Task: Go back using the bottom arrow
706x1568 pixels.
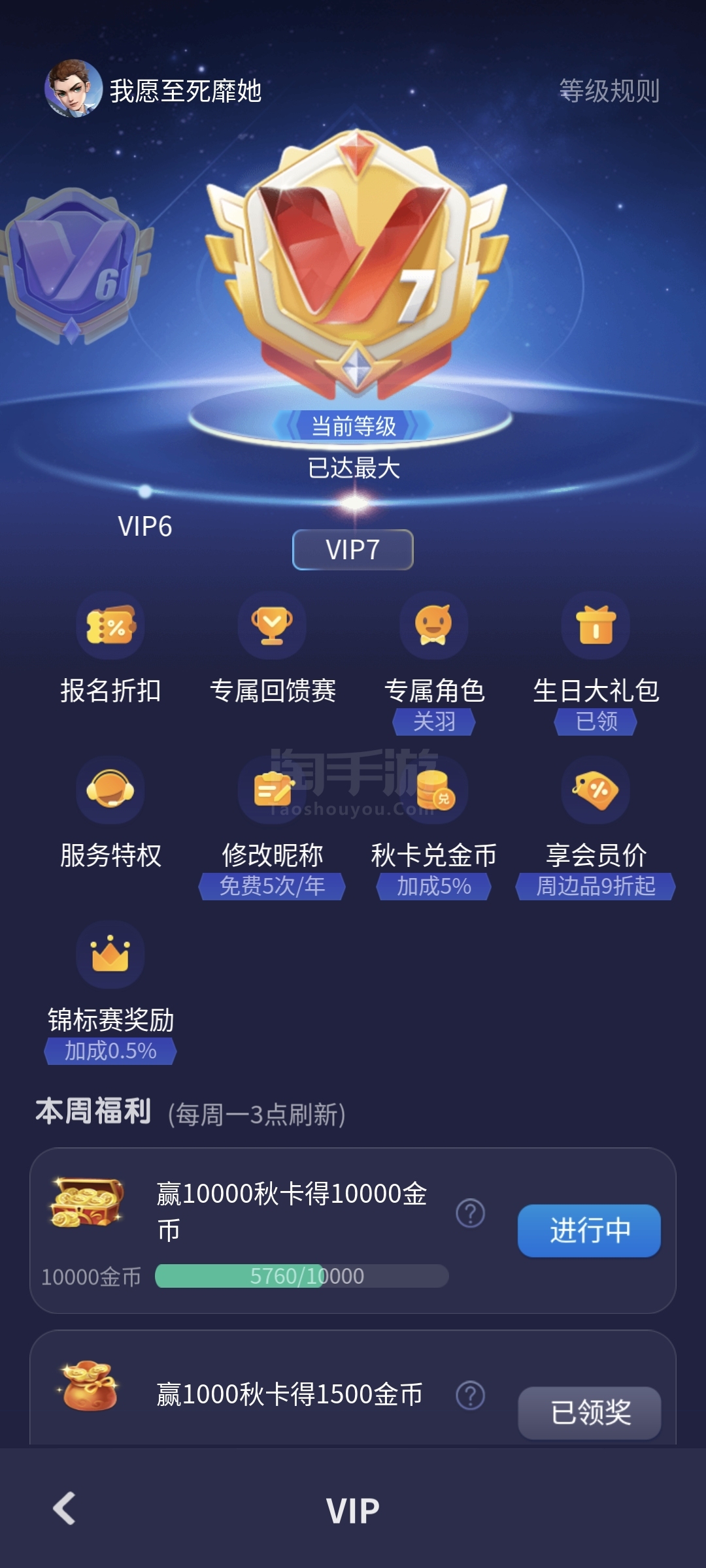Action: (64, 1509)
